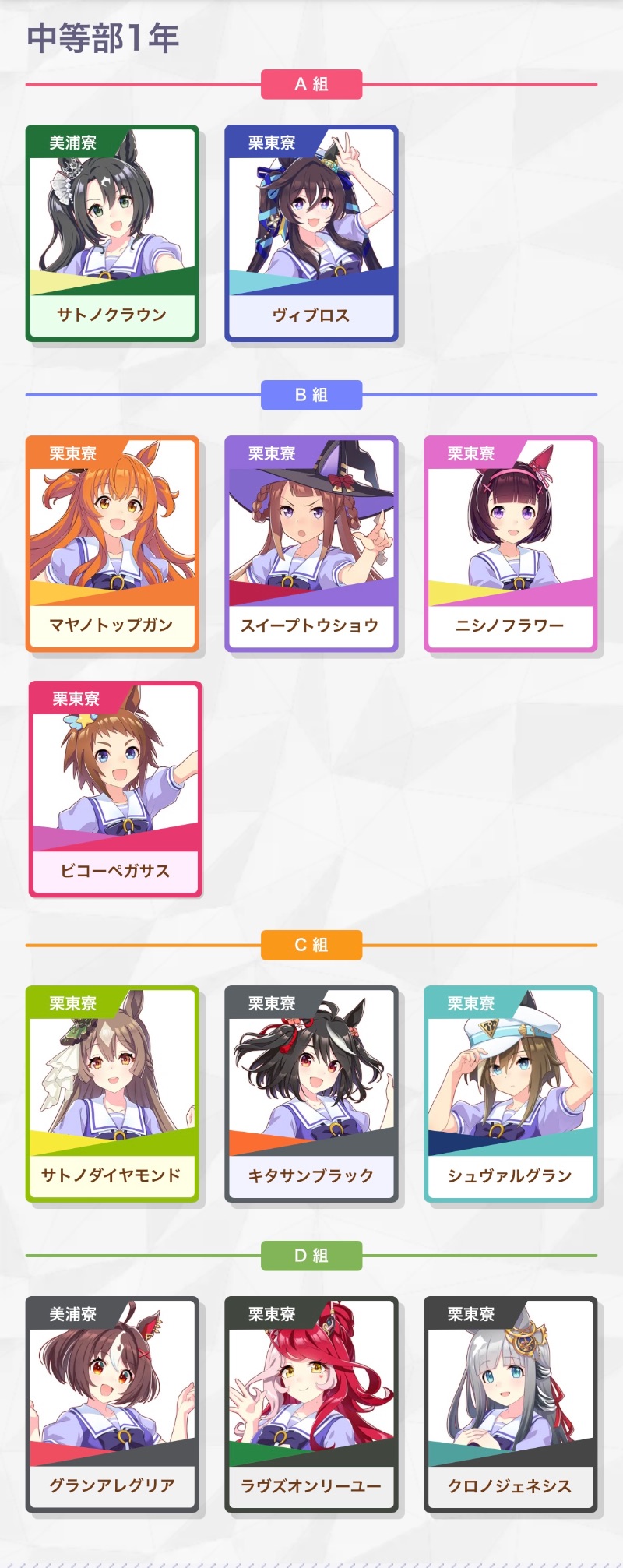Select the キタサンブラック character card
This screenshot has width=623, height=1568.
311,1094
